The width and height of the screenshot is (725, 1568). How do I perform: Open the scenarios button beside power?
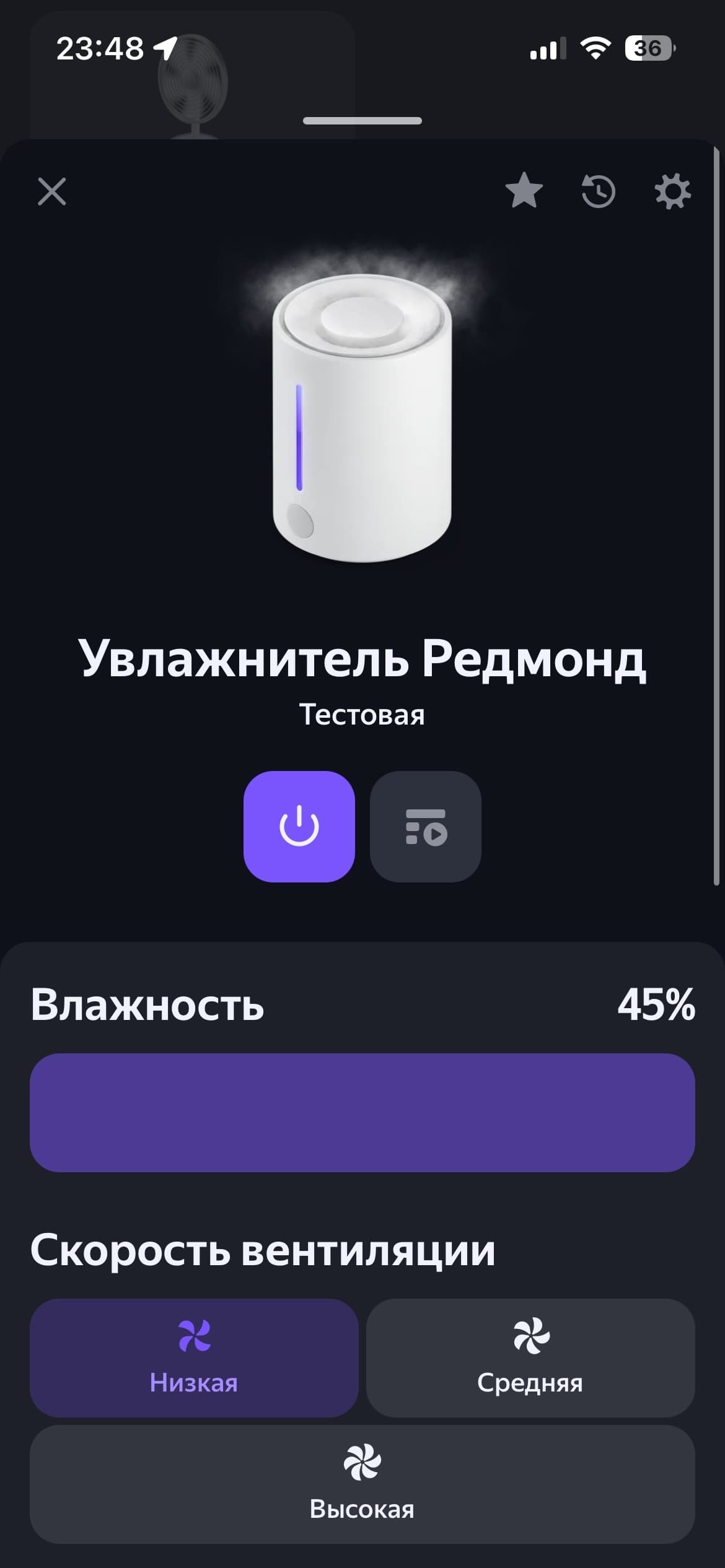pyautogui.click(x=426, y=826)
